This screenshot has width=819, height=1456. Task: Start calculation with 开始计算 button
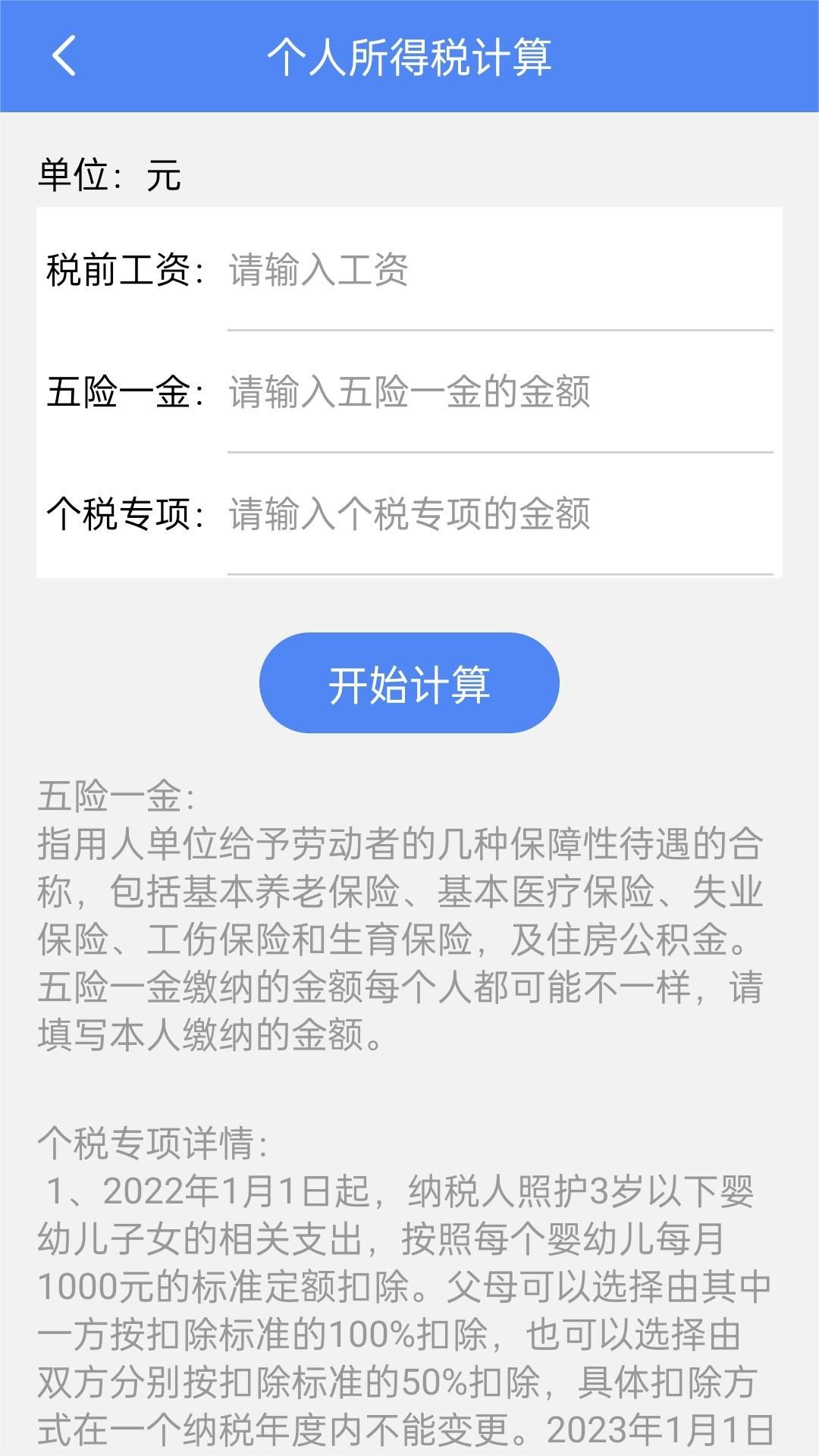click(409, 682)
